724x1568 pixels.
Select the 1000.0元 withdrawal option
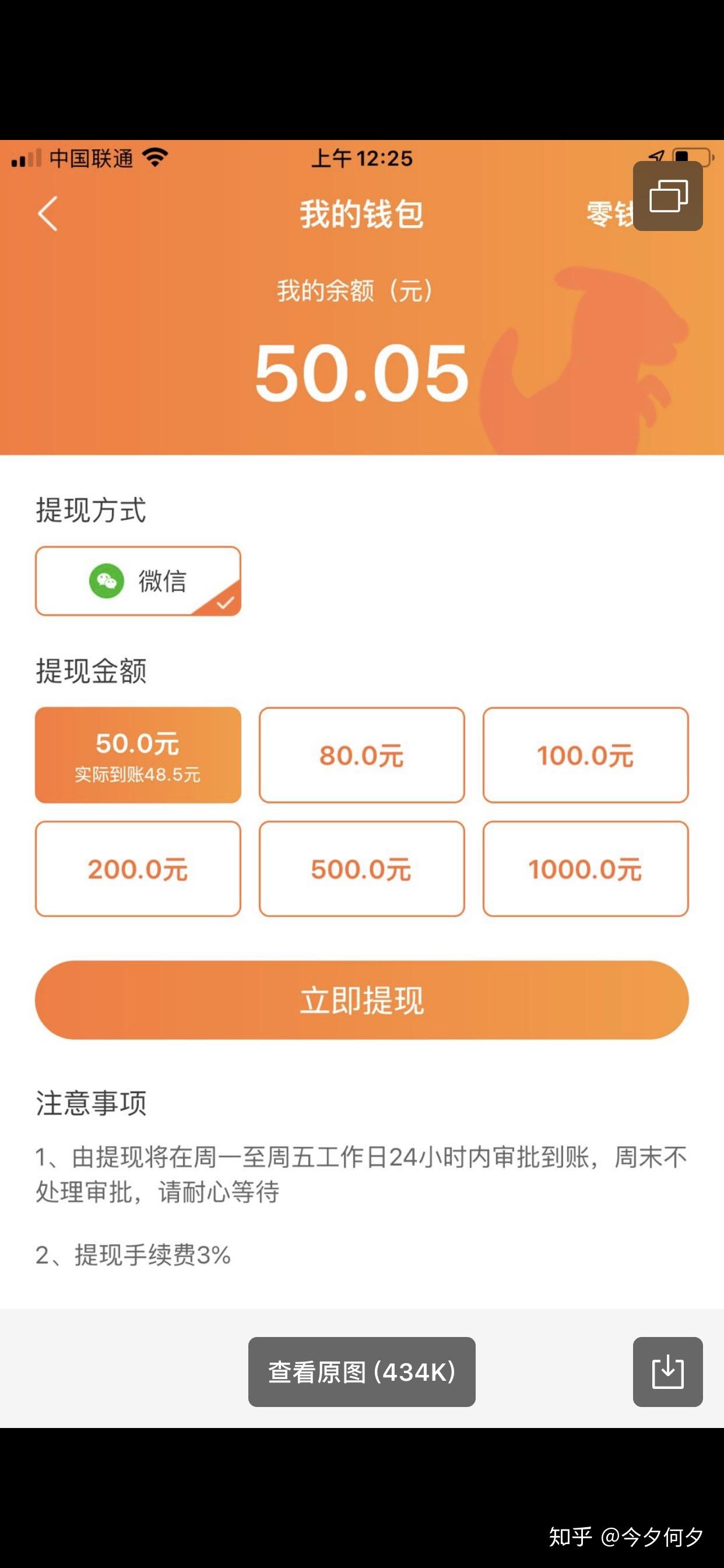click(x=586, y=869)
